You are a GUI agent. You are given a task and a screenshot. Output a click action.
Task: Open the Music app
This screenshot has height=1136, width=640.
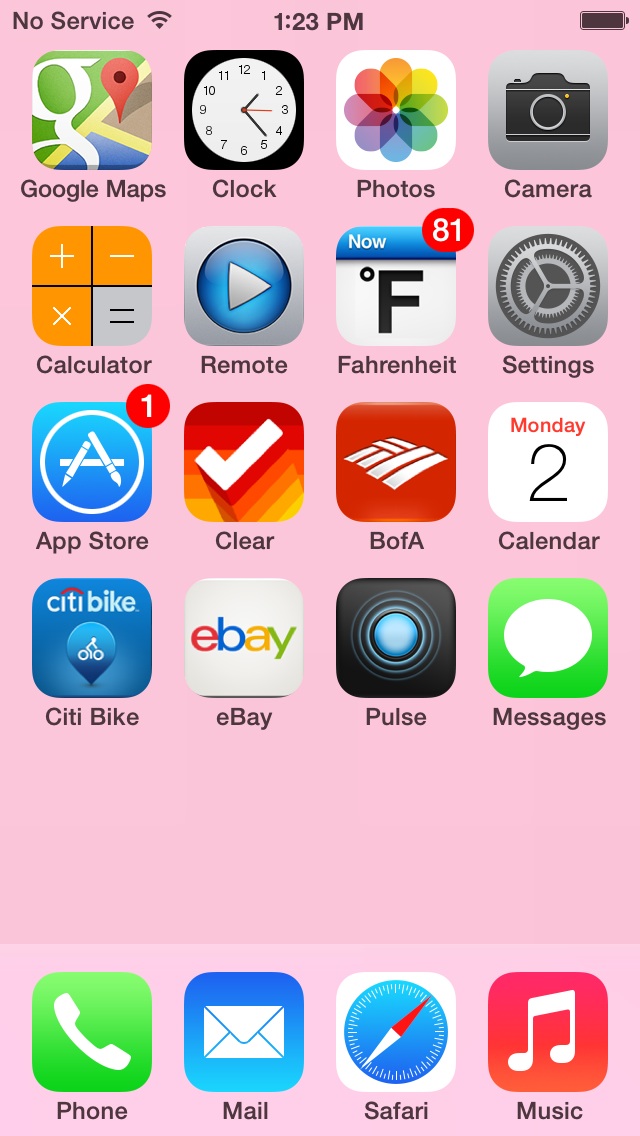point(548,1032)
